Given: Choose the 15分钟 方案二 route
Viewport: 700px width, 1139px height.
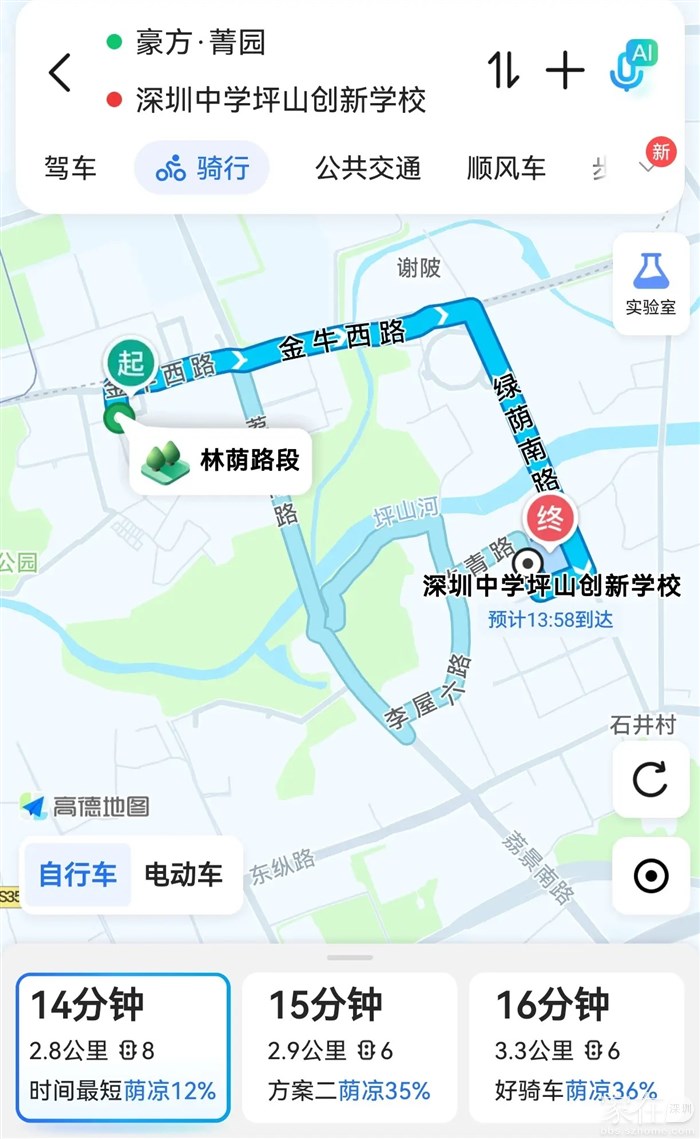Looking at the screenshot, I should (349, 1047).
